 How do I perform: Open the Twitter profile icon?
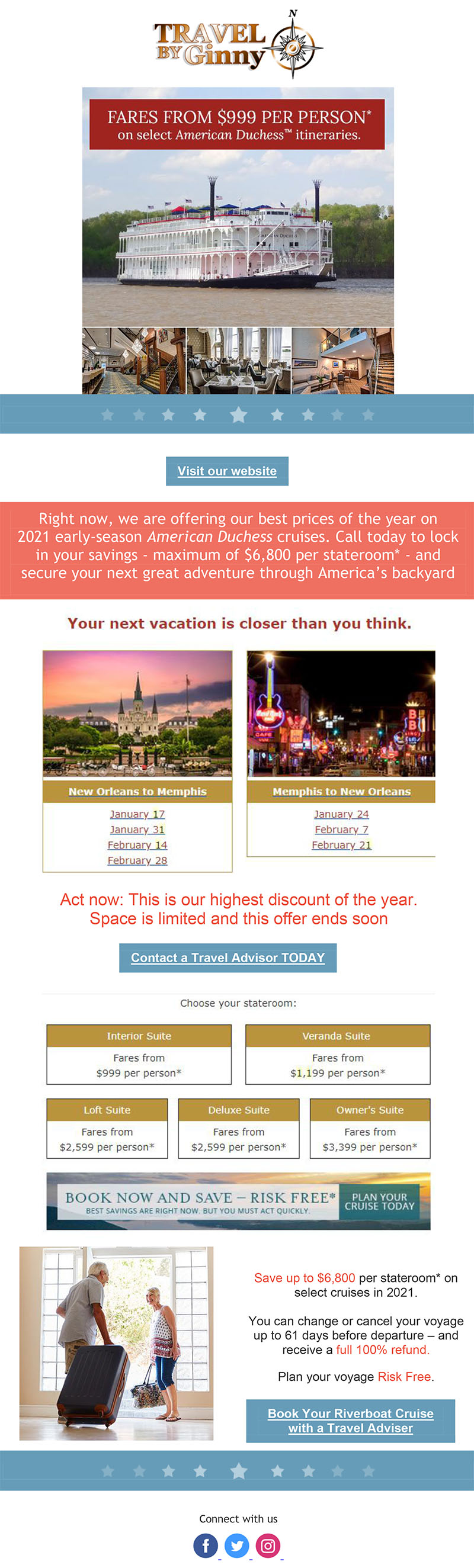click(237, 1545)
